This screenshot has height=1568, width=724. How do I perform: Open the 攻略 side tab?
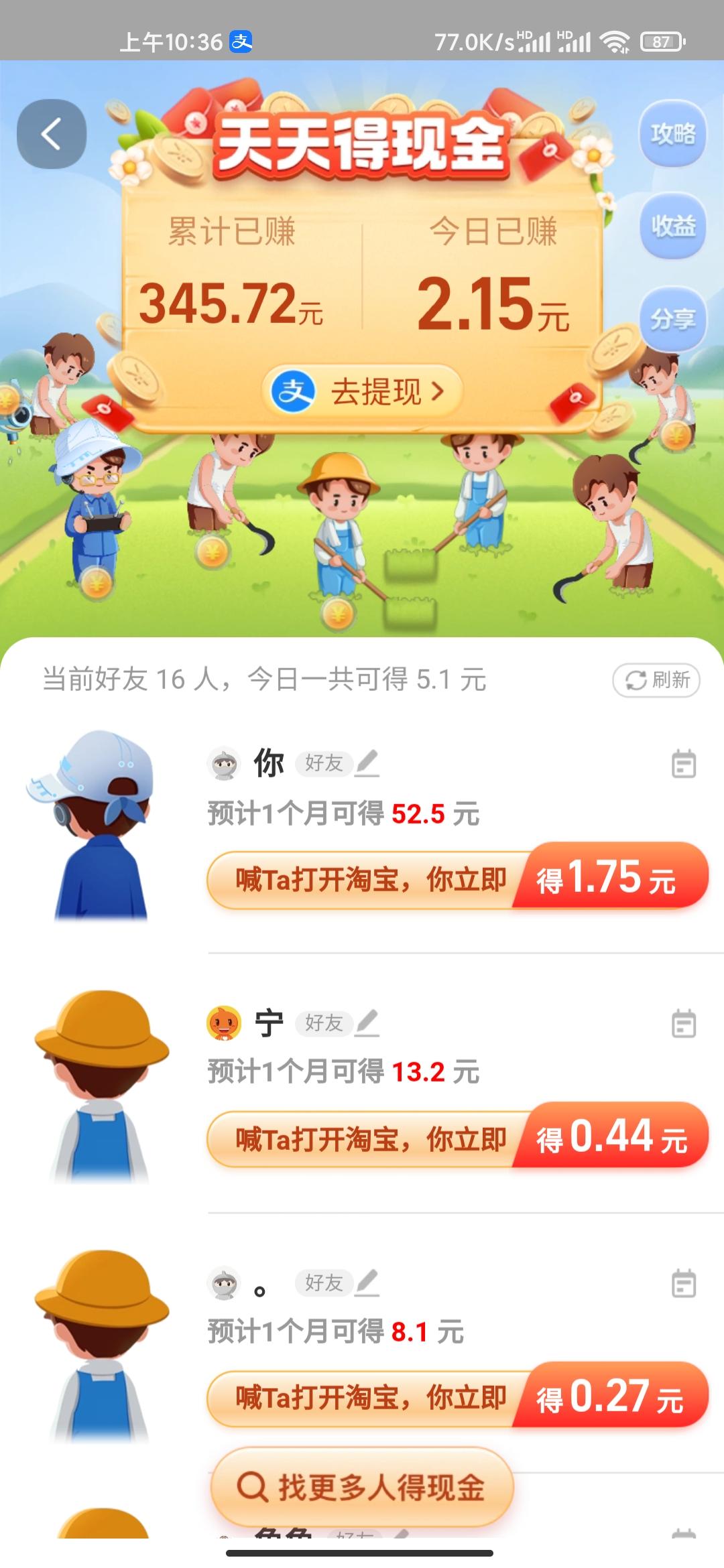point(672,134)
